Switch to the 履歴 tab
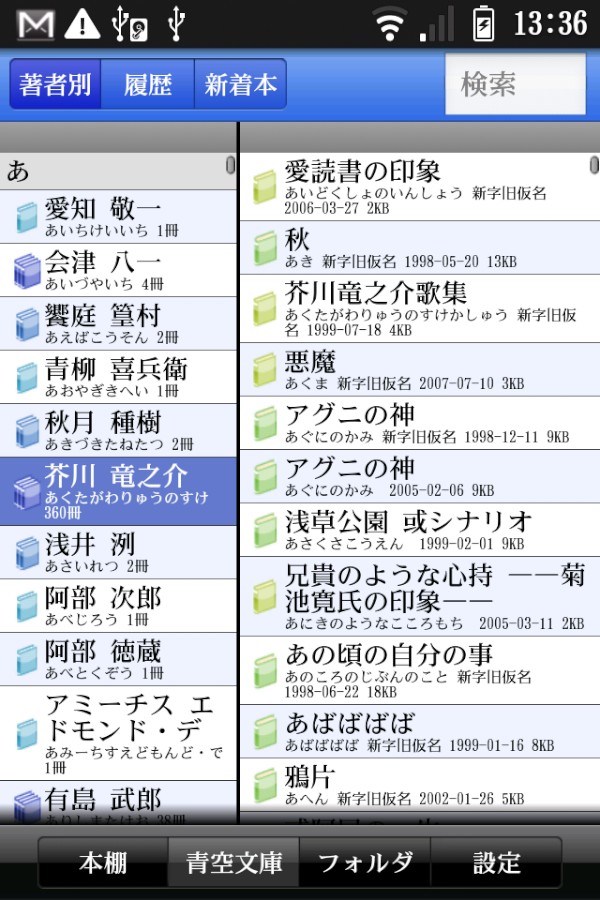The height and width of the screenshot is (900, 600). (148, 84)
